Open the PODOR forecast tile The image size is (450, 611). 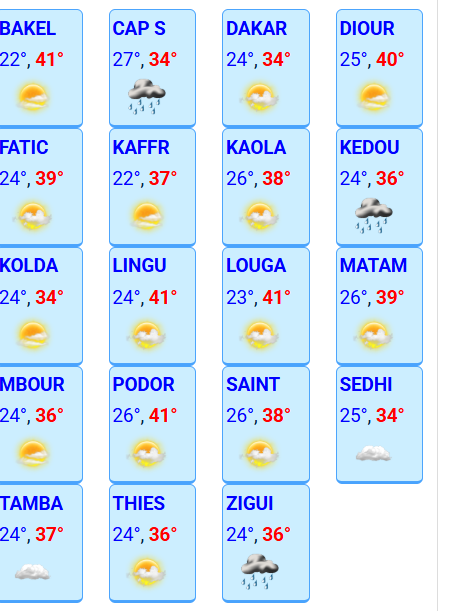pyautogui.click(x=152, y=424)
